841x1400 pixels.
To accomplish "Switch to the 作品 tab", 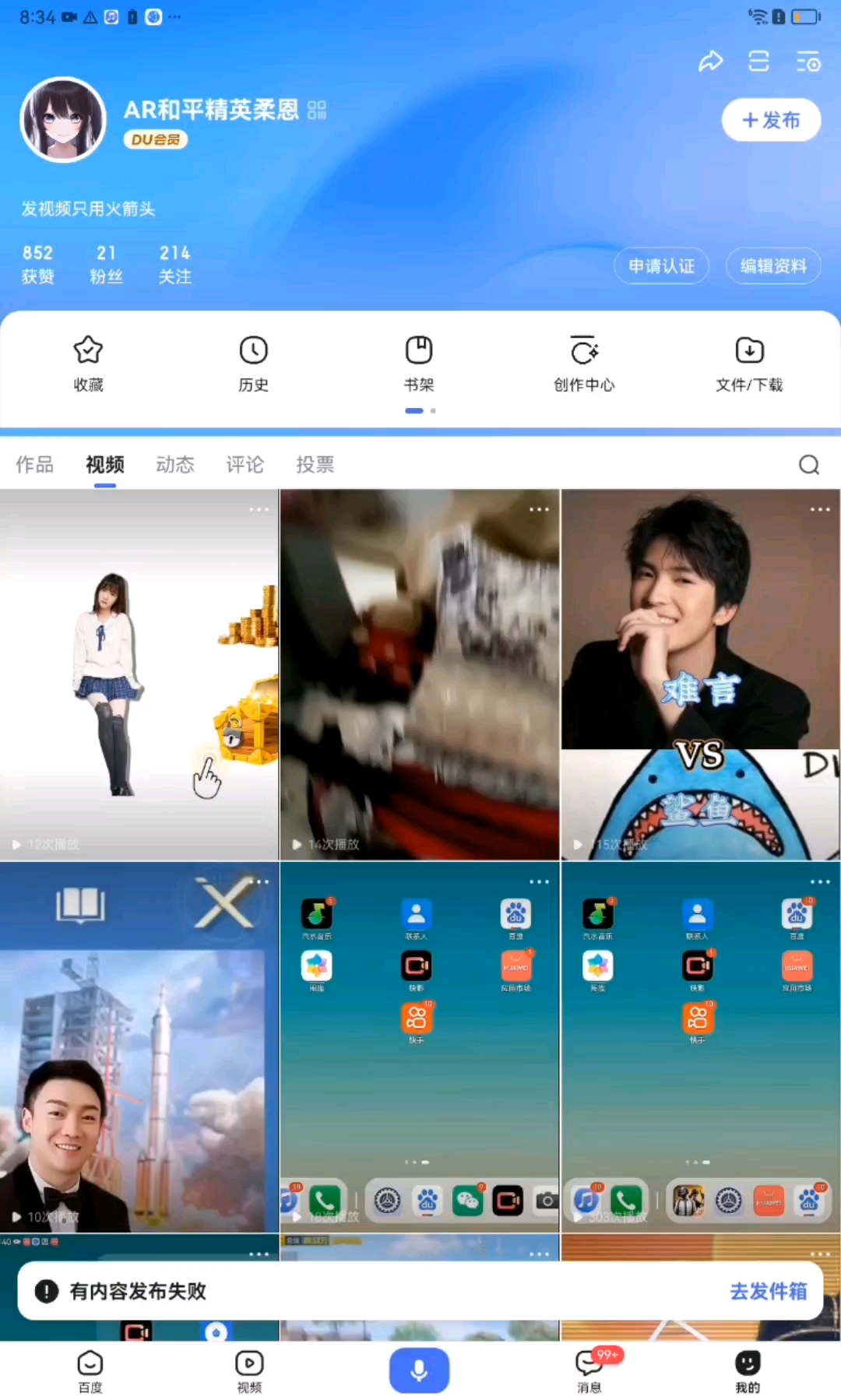I will (34, 465).
